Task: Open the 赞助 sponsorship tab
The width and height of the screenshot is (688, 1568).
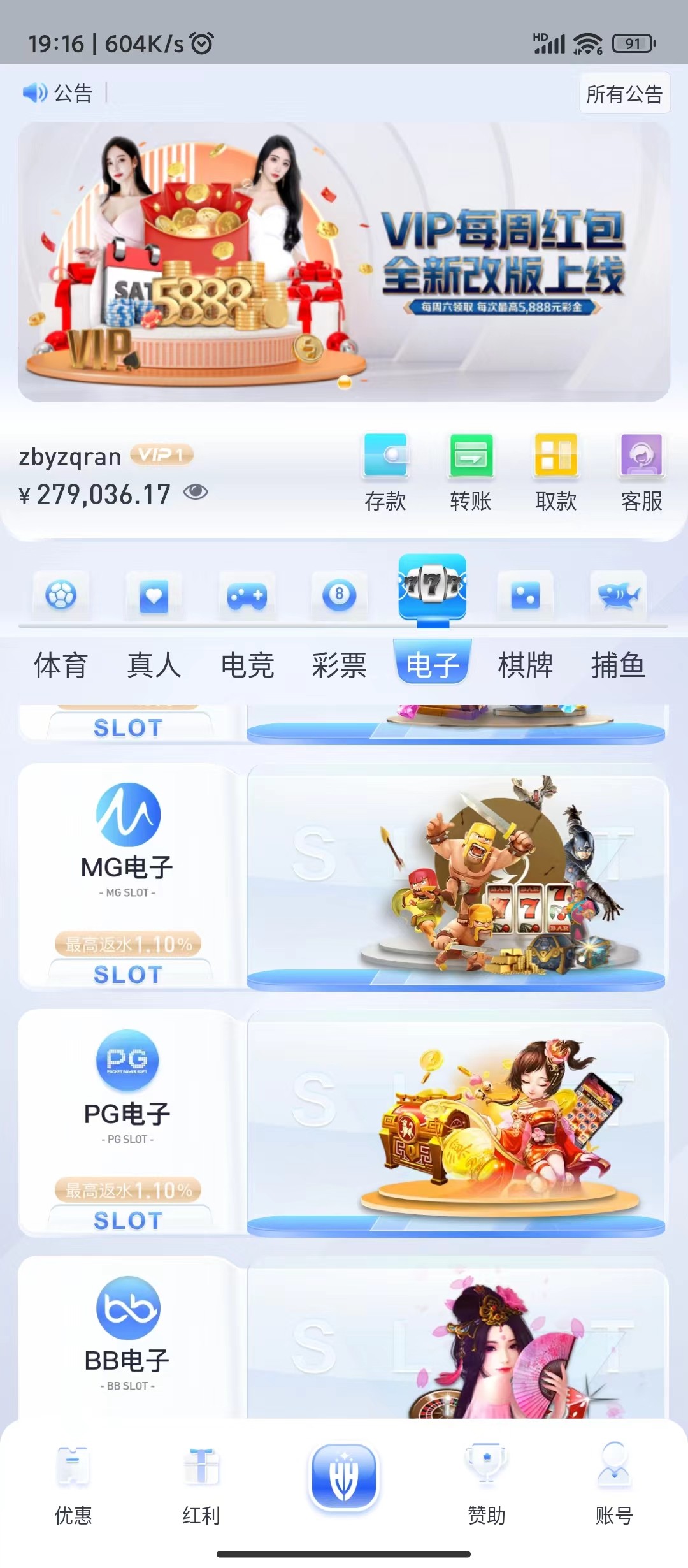Action: point(487,1484)
